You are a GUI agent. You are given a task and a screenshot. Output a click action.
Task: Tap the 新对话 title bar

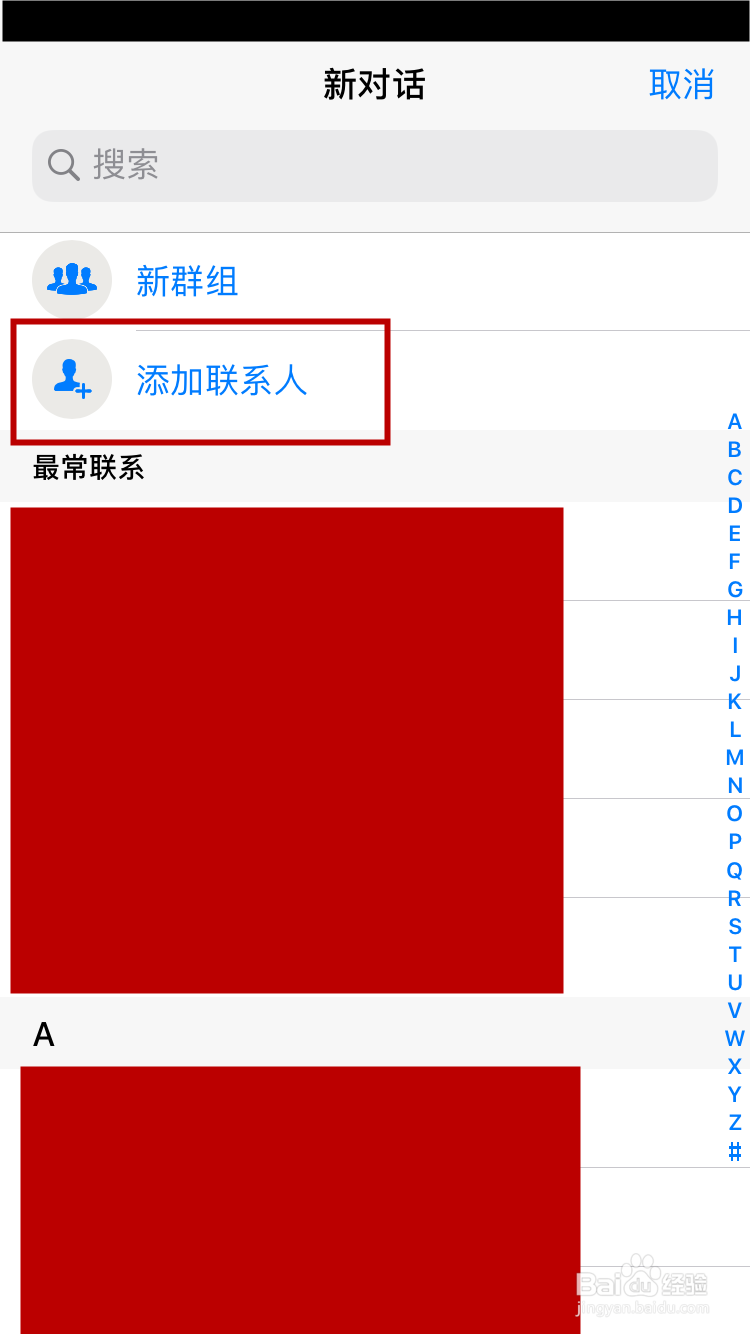pyautogui.click(x=374, y=86)
